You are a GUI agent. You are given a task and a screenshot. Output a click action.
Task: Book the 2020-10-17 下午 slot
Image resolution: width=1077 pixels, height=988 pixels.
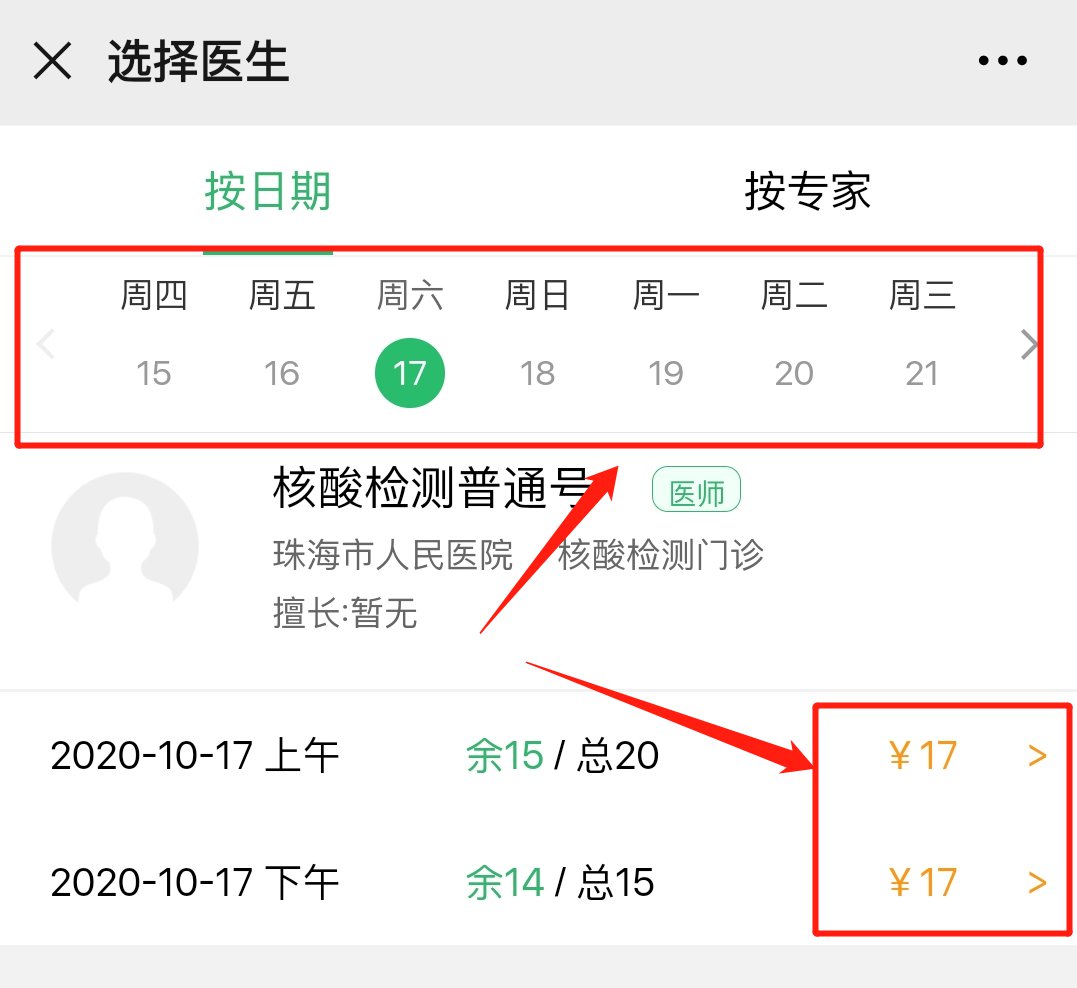point(540,883)
